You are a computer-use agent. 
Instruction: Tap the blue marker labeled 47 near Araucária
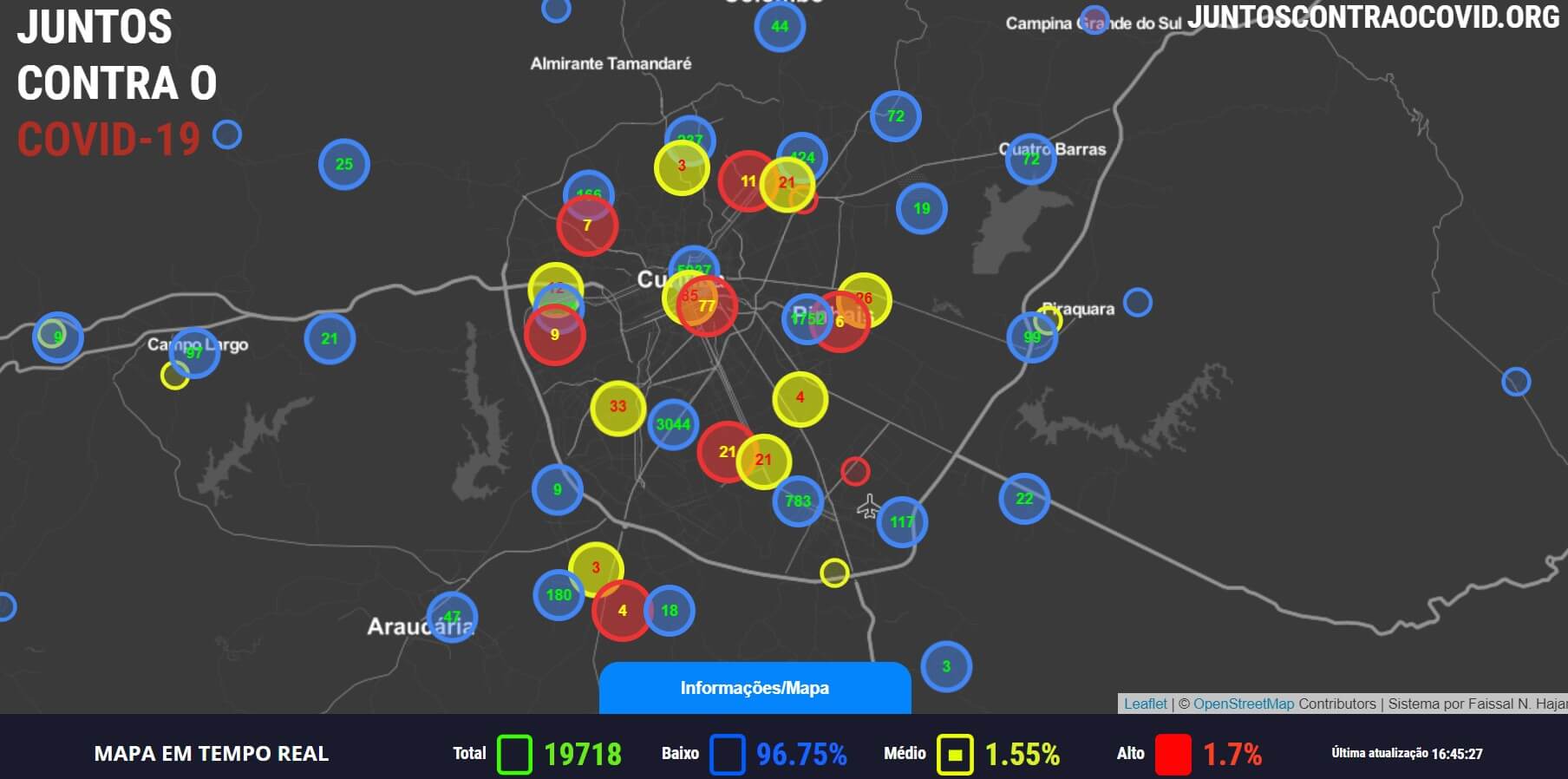point(452,617)
